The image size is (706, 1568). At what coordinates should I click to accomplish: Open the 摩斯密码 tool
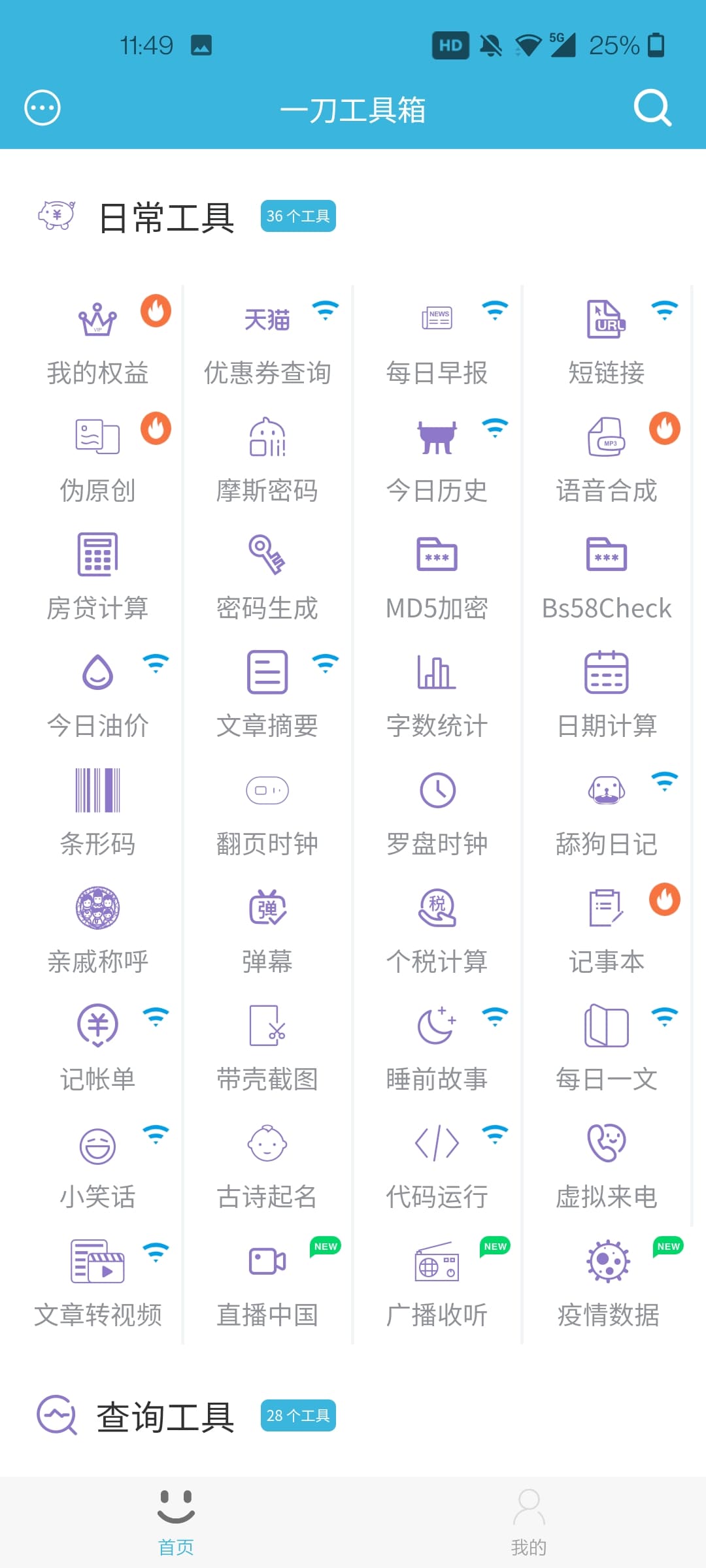click(x=267, y=462)
